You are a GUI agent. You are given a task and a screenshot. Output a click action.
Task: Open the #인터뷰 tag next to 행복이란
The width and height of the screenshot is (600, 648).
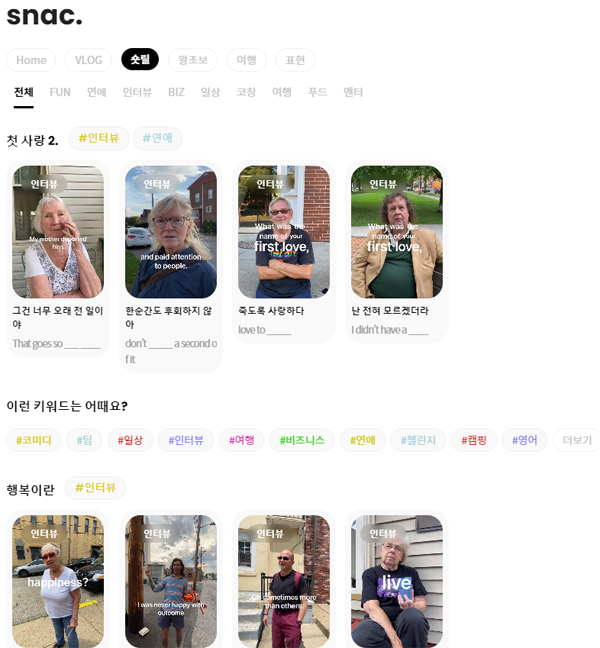pyautogui.click(x=95, y=488)
